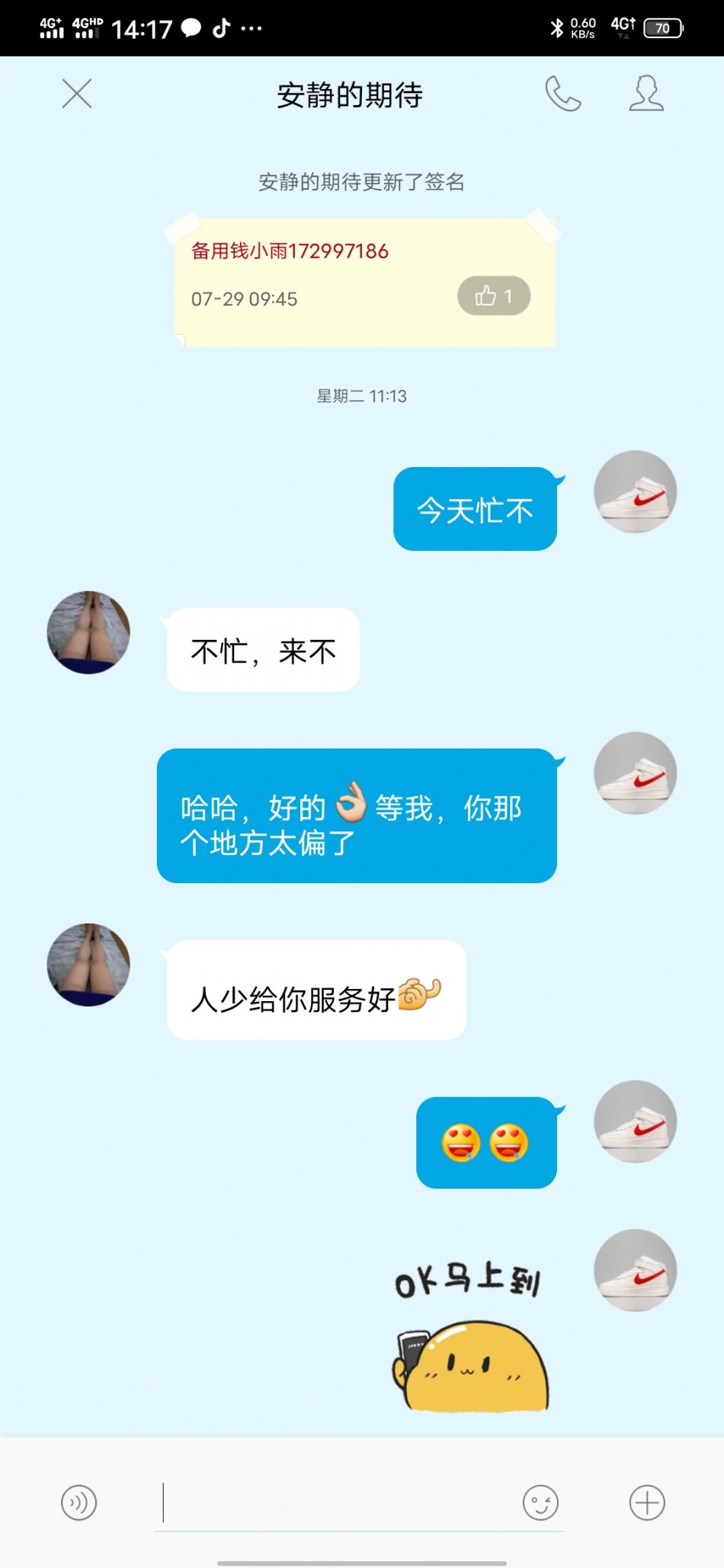Viewport: 724px width, 1568px height.
Task: Tap the contact's avatar beside 不忙，来不
Action: pos(88,632)
